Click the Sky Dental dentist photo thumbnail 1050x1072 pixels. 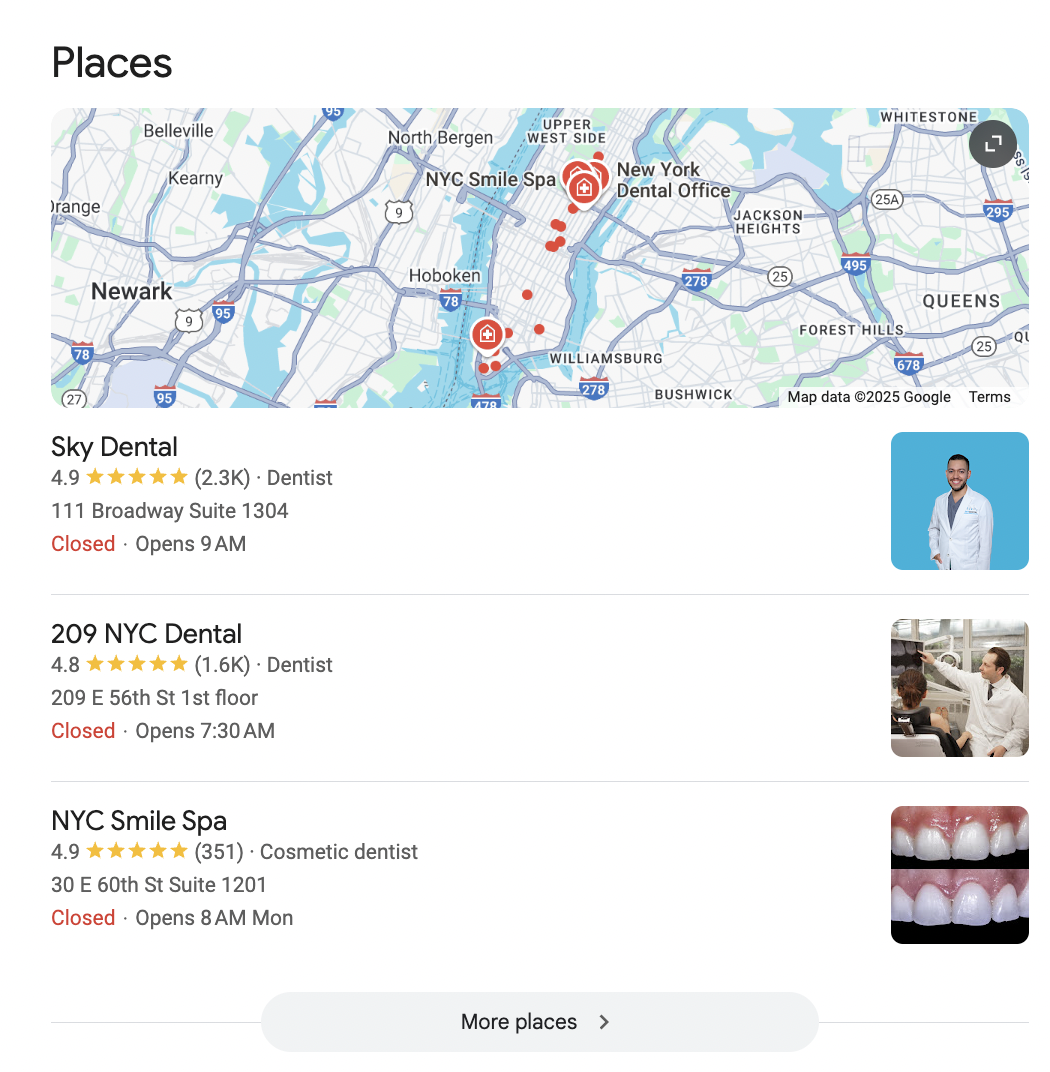[959, 500]
